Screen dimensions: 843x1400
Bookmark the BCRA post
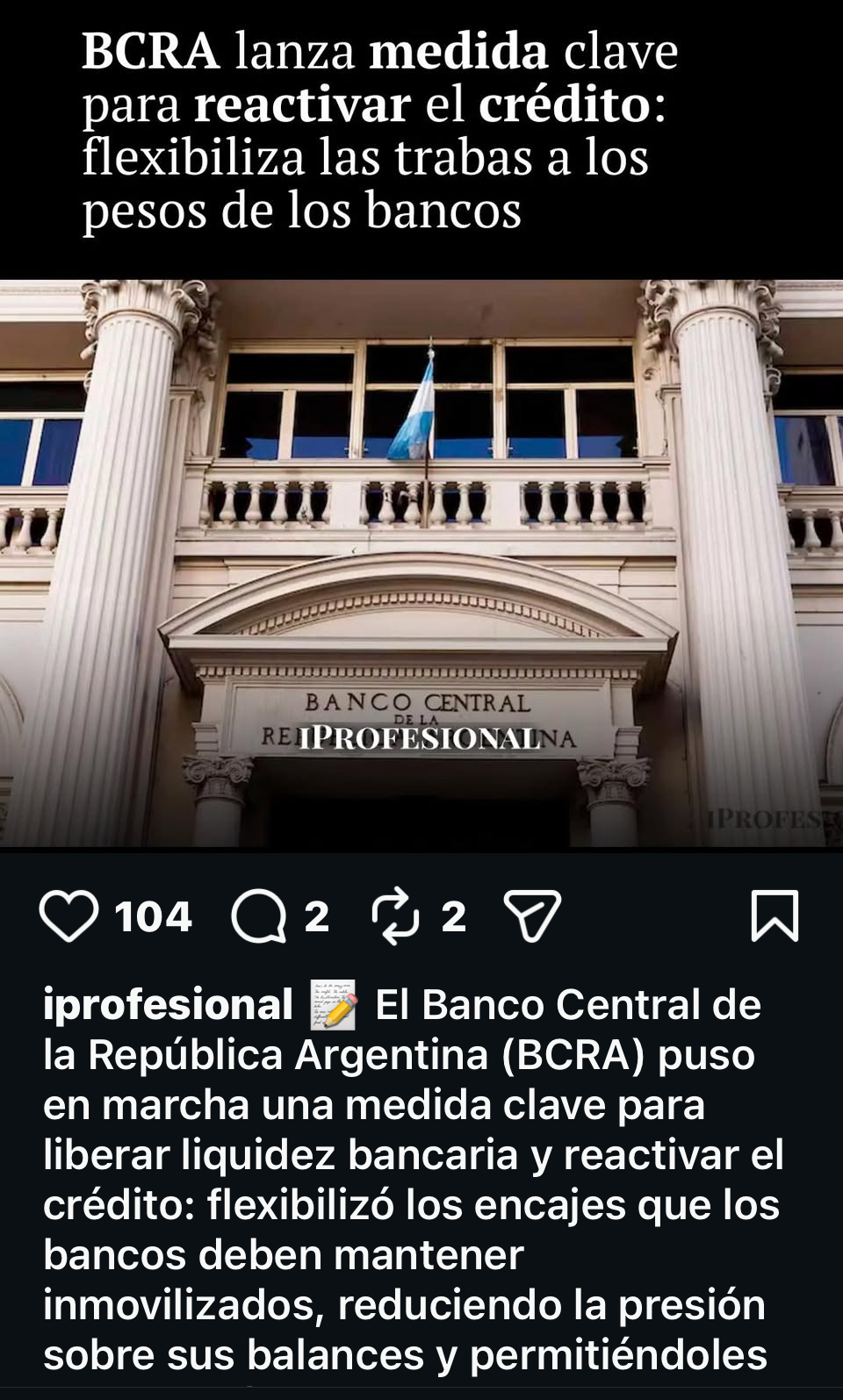(775, 916)
